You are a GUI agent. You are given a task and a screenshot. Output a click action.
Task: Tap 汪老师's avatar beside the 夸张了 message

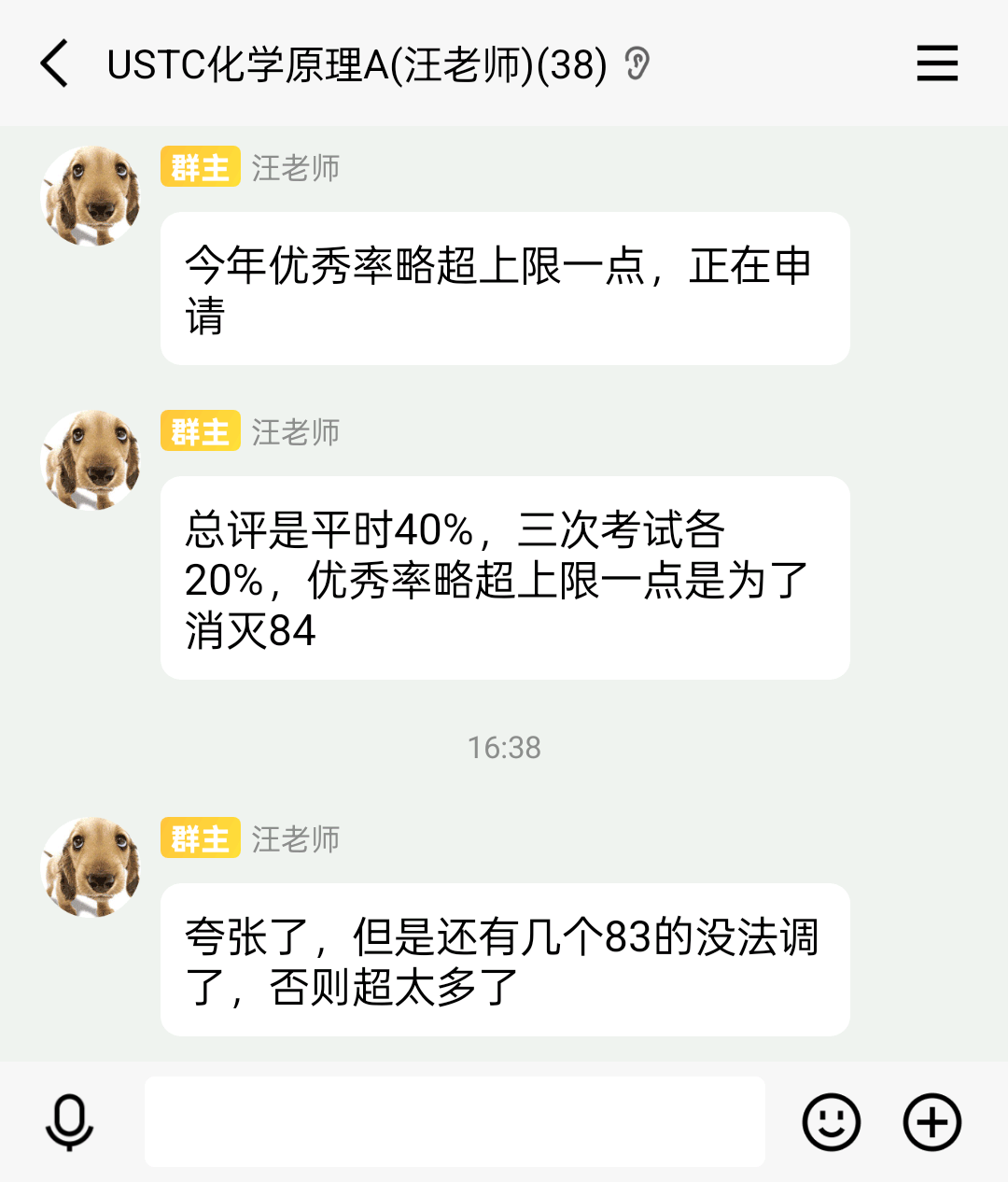[91, 867]
